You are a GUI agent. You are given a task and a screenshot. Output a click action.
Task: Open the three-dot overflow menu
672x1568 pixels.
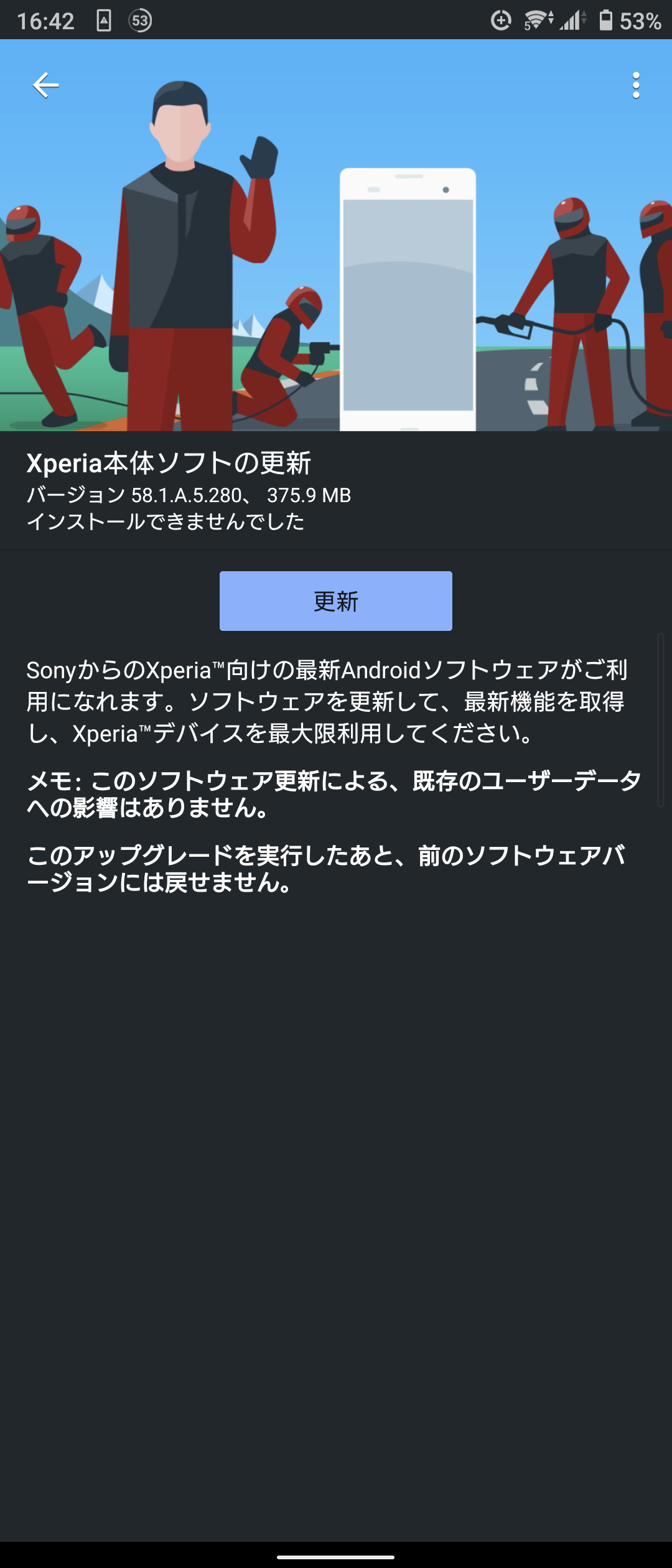point(635,85)
